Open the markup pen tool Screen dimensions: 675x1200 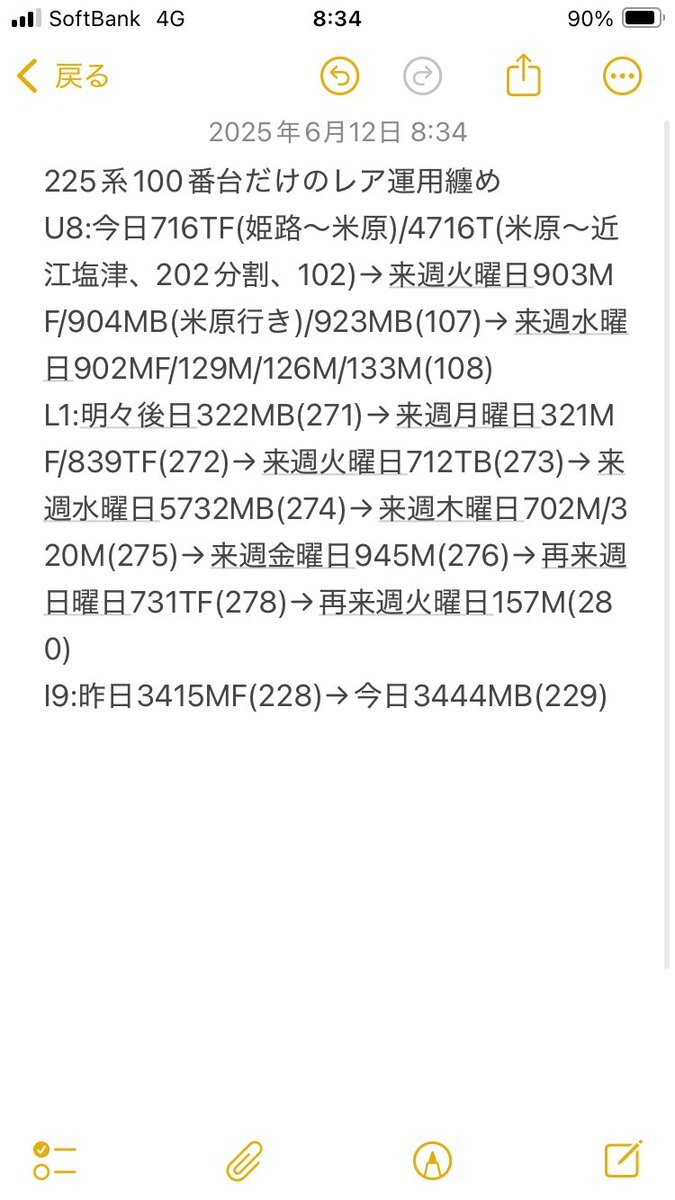point(432,1160)
